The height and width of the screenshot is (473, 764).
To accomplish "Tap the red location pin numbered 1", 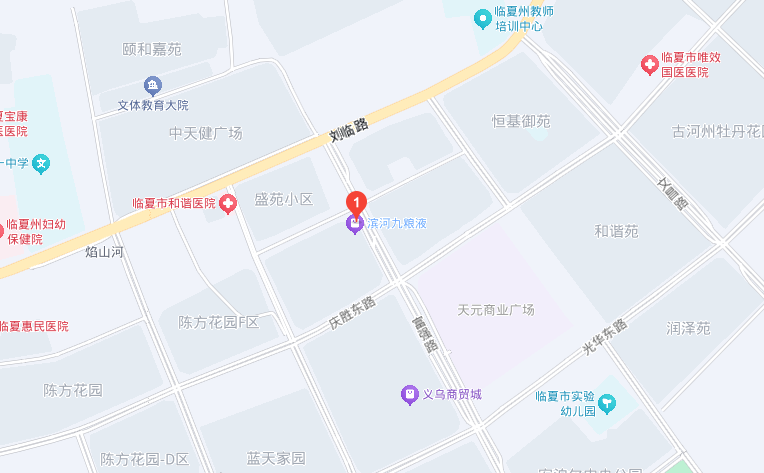I will click(355, 200).
